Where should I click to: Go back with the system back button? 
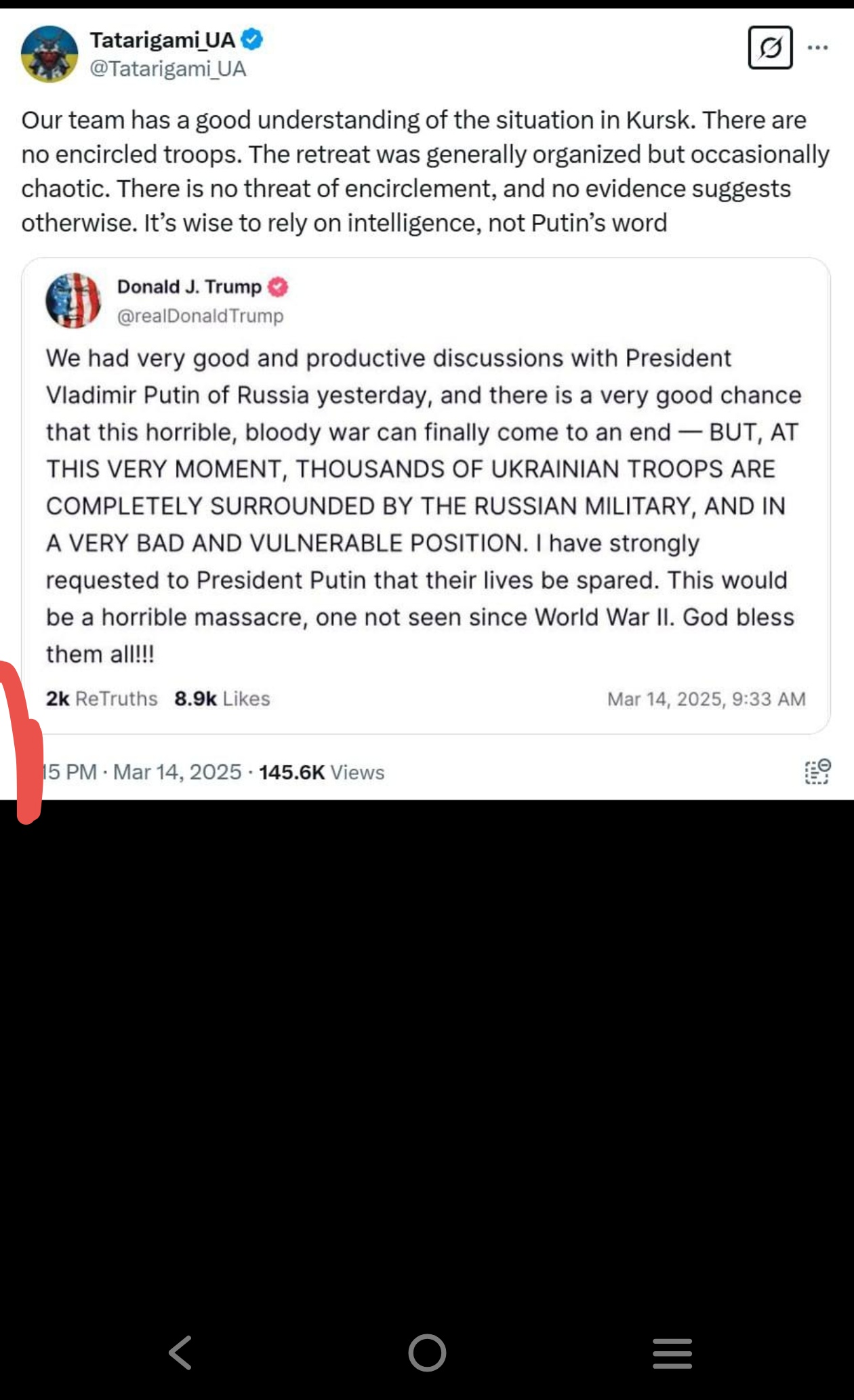180,1353
